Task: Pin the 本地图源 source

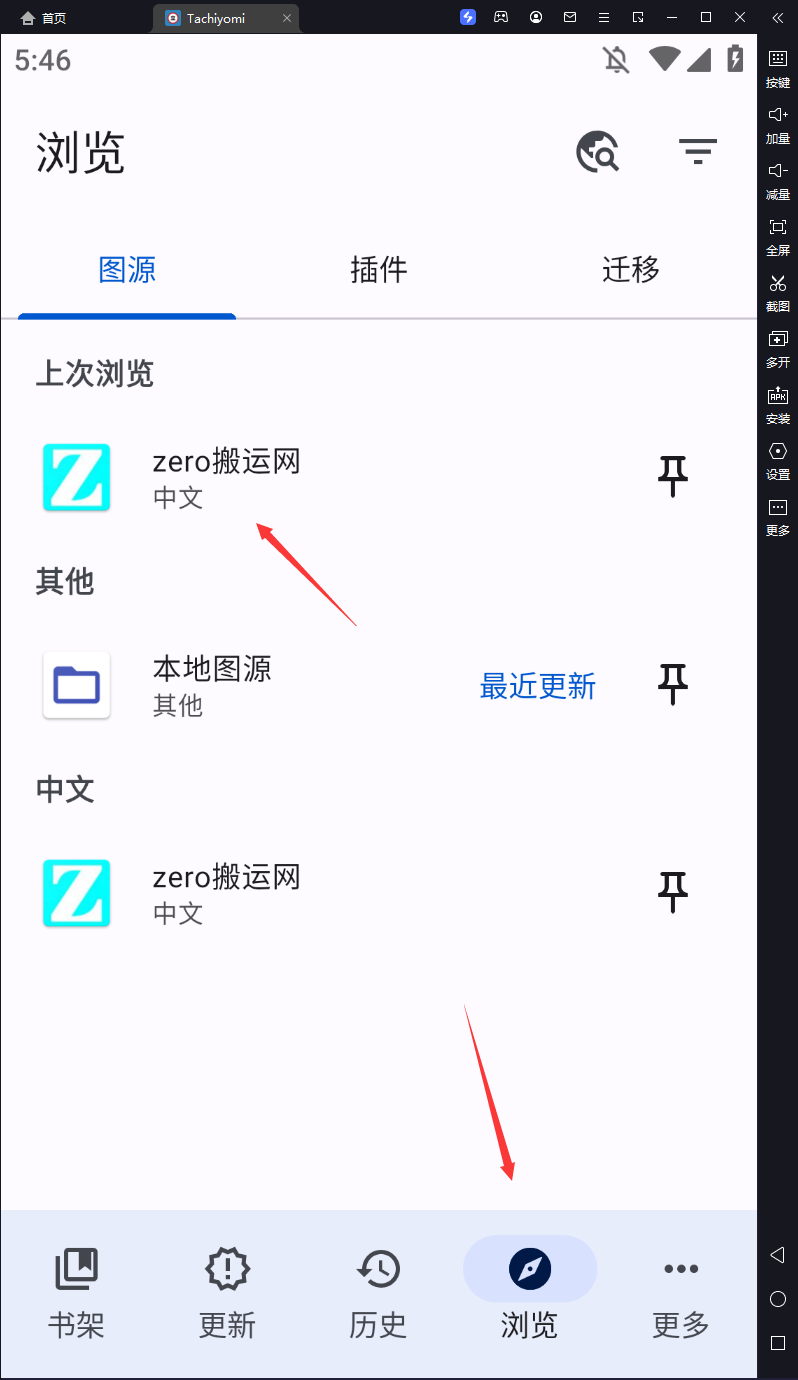Action: [673, 685]
